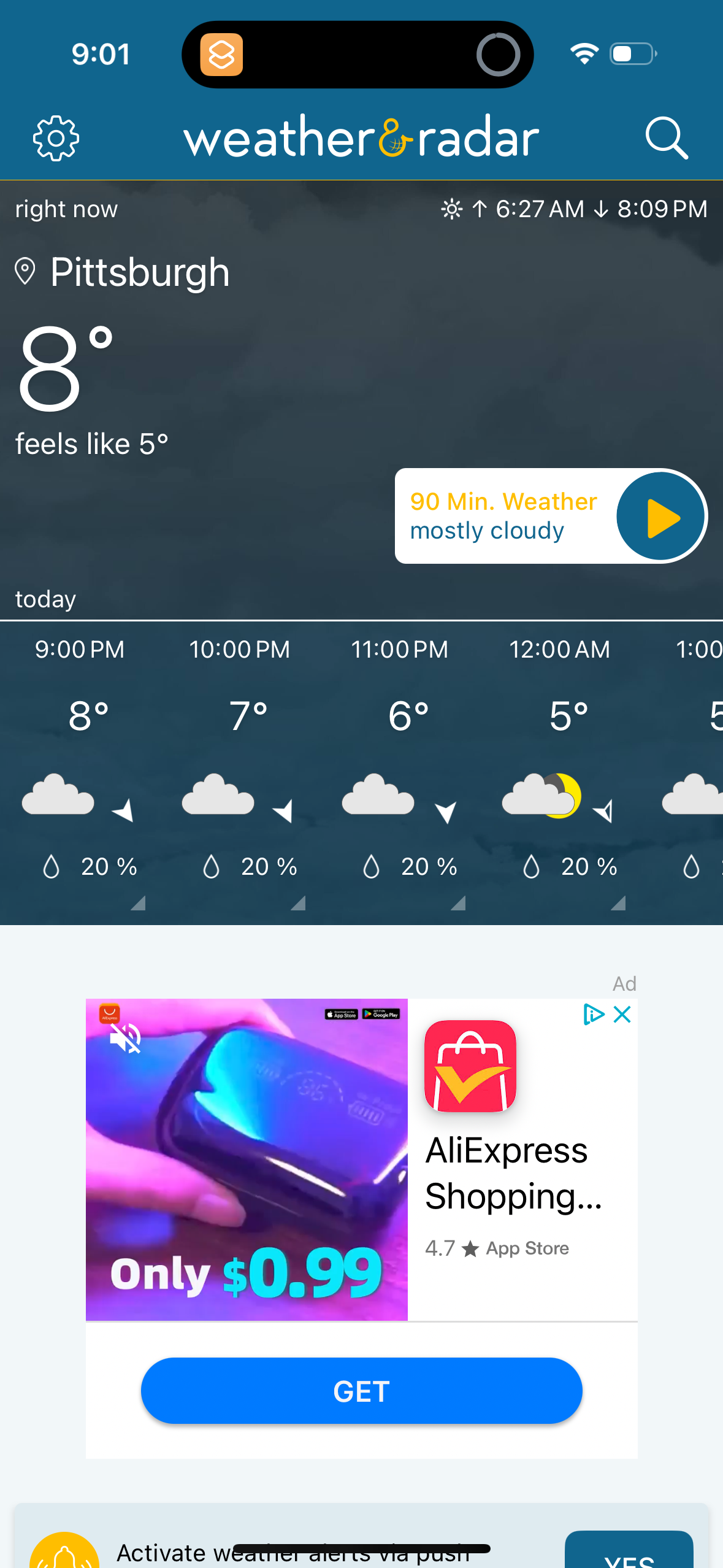The height and width of the screenshot is (1568, 723).
Task: Tap the sunrise sun icon near 6:27 AM
Action: (451, 209)
